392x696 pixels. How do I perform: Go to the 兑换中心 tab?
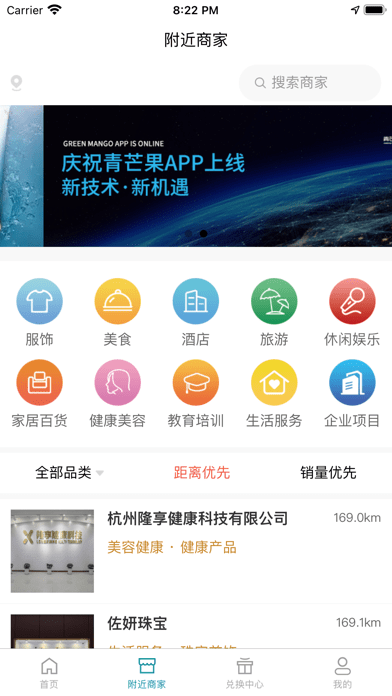pos(245,673)
